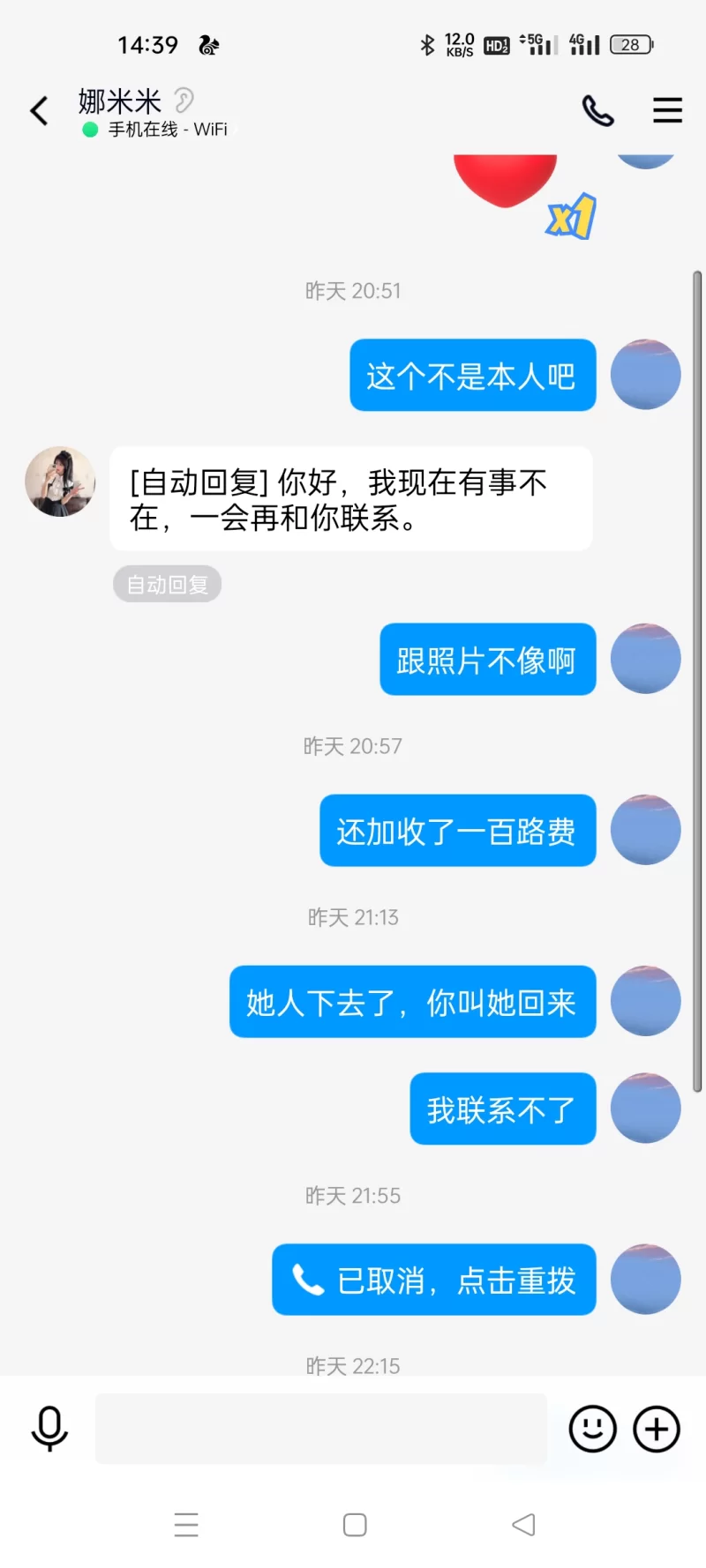This screenshot has height=1568, width=706.
Task: Open the emoji sticker panel
Action: tap(592, 1429)
